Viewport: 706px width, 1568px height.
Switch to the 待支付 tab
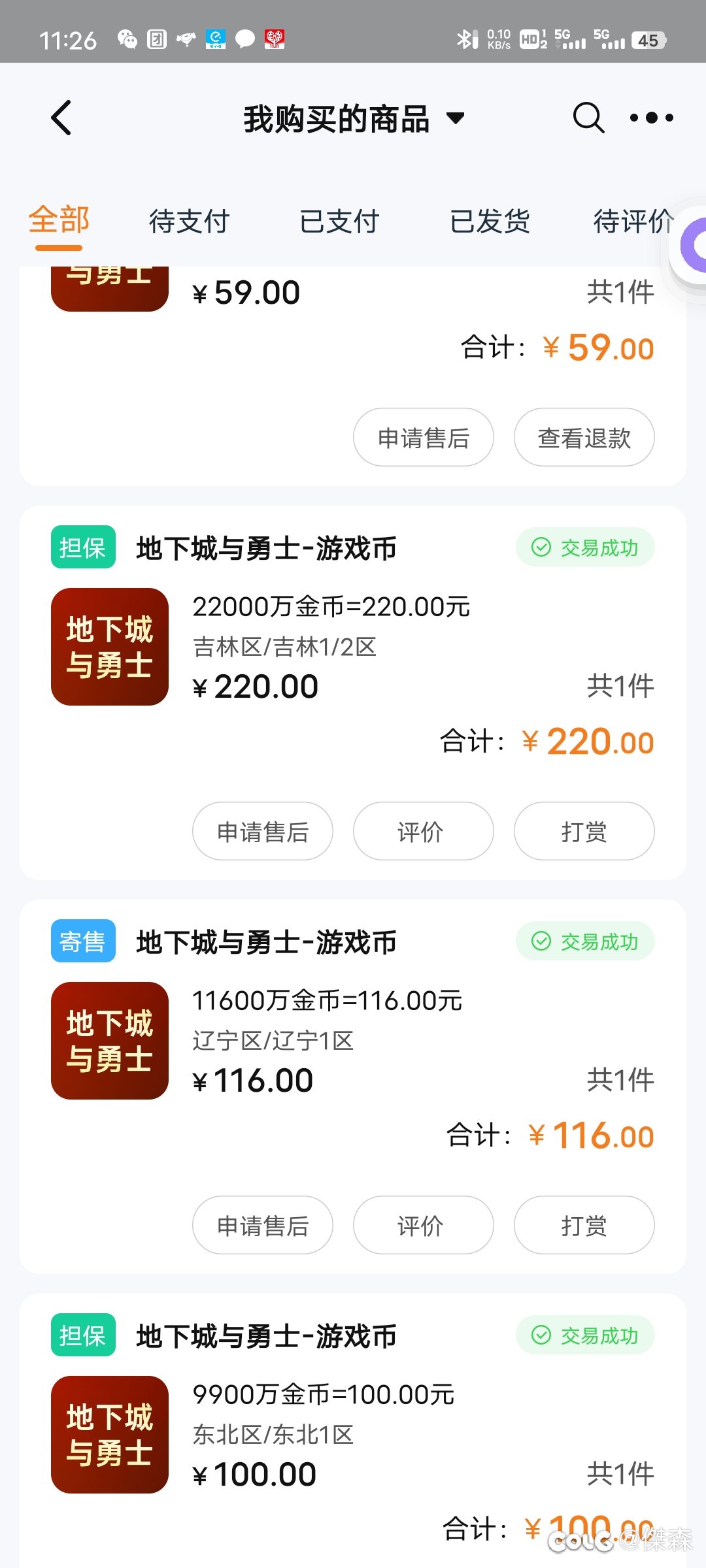tap(189, 221)
